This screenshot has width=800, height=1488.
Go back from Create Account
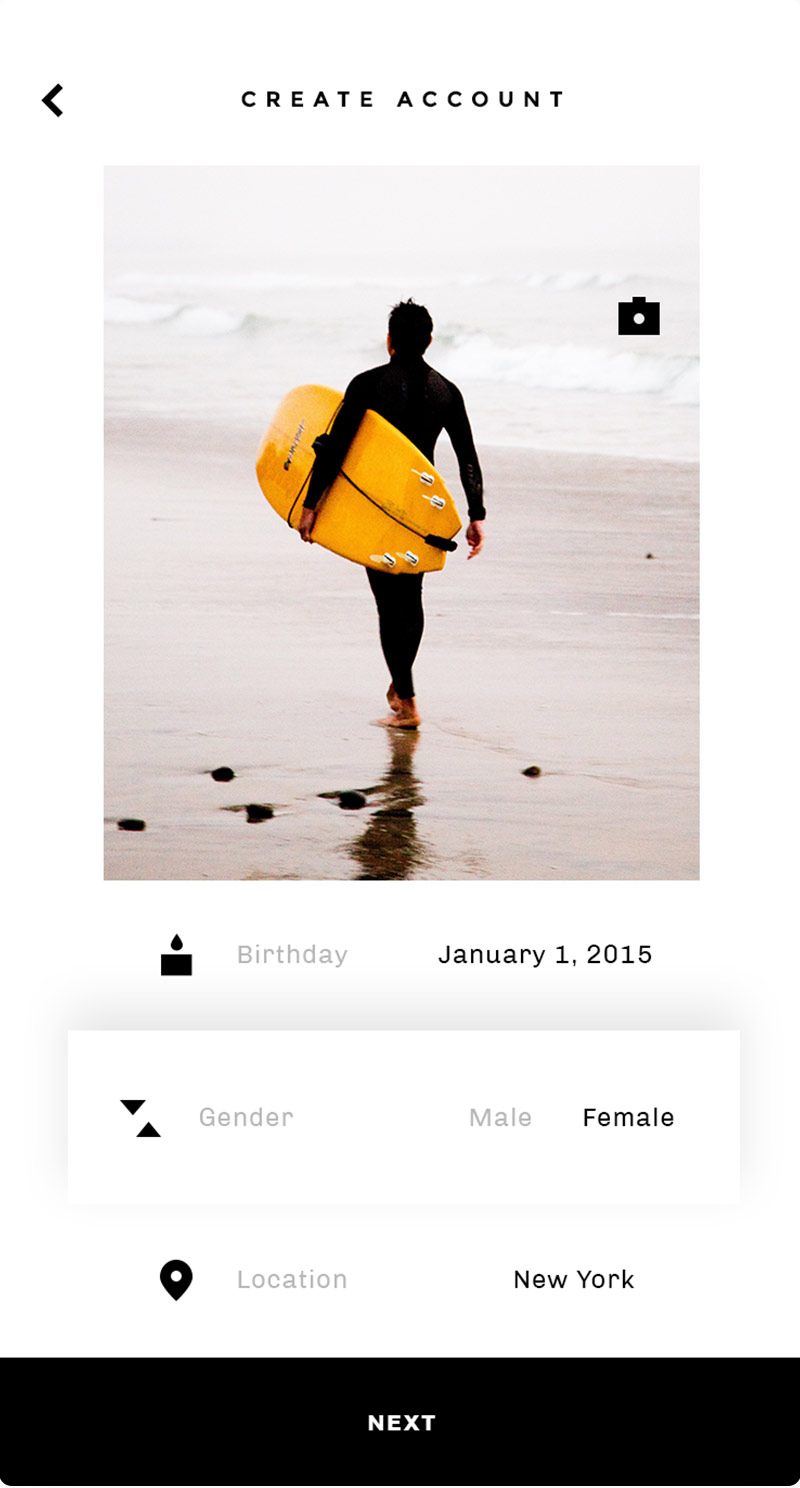coord(53,100)
